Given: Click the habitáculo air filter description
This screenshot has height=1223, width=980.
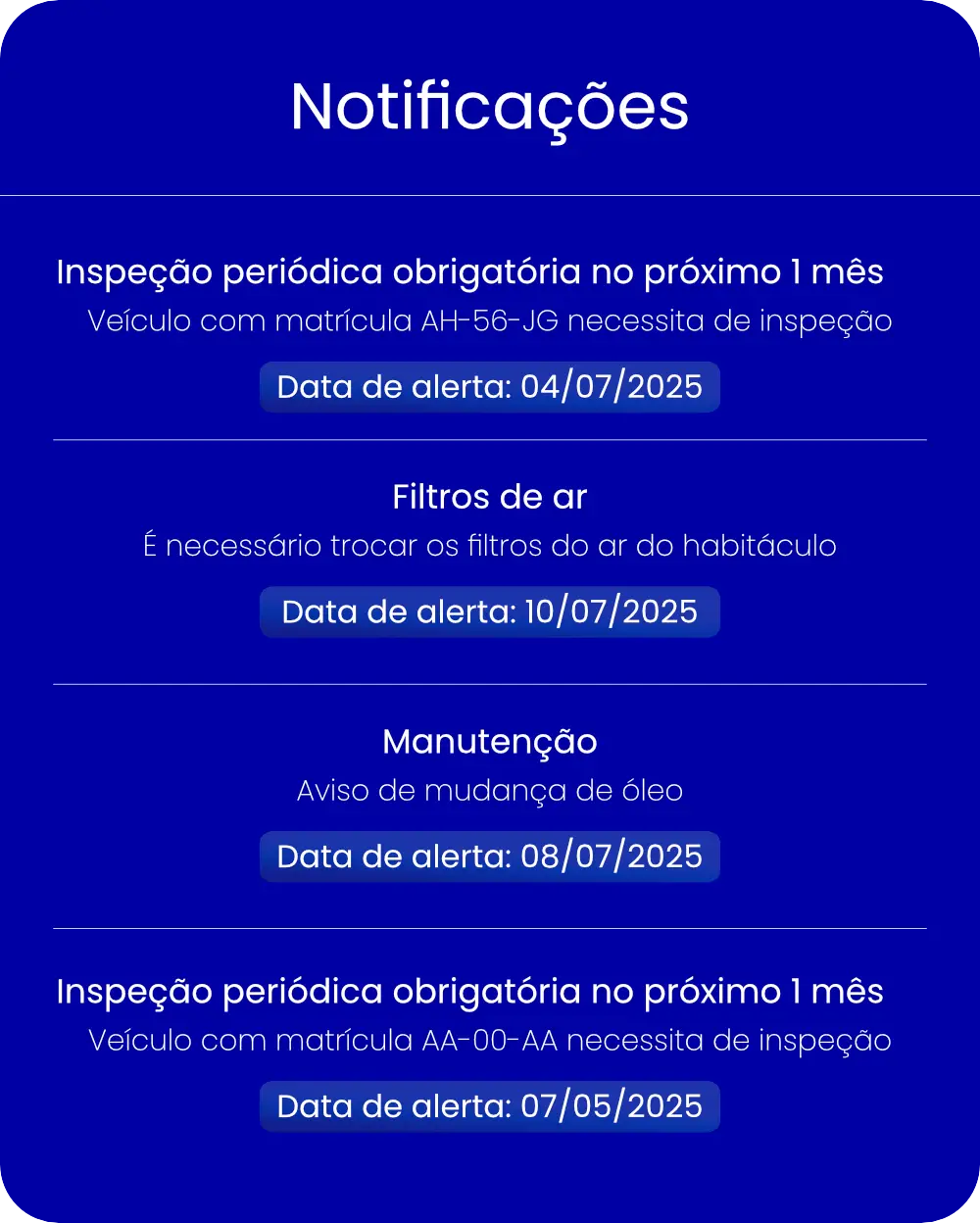Looking at the screenshot, I should click(489, 546).
